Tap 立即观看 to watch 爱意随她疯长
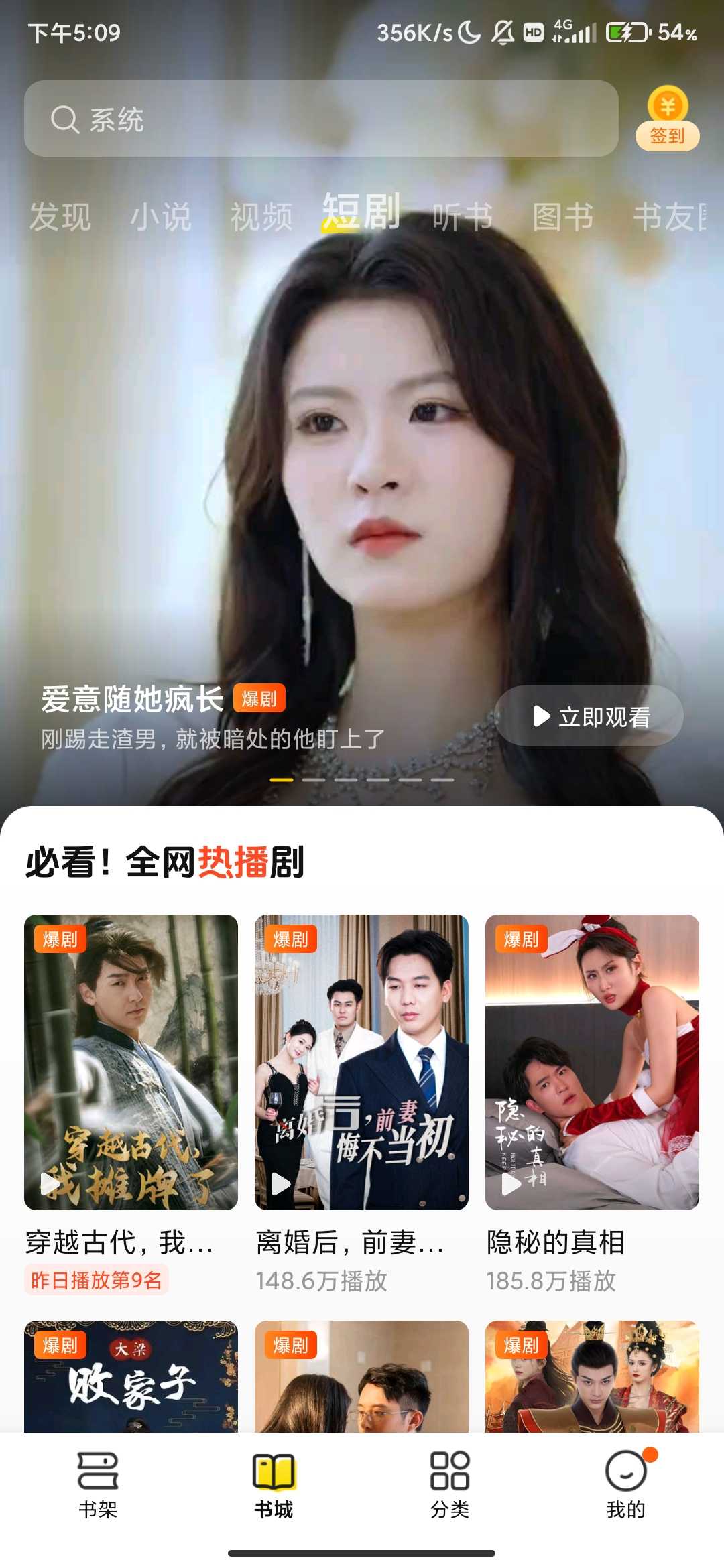Image resolution: width=724 pixels, height=1568 pixels. pyautogui.click(x=590, y=716)
